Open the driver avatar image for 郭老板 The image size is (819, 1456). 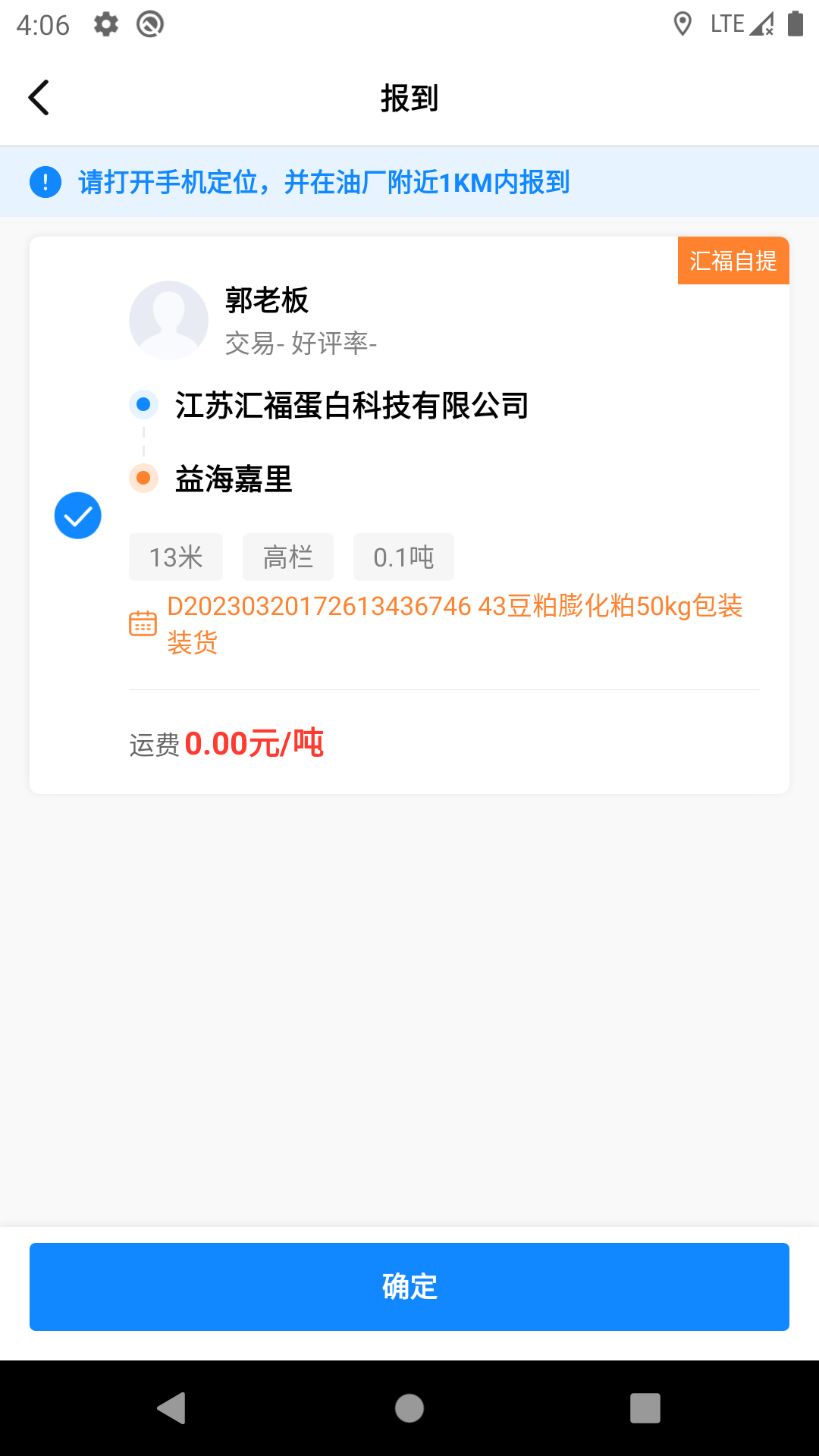(x=168, y=320)
